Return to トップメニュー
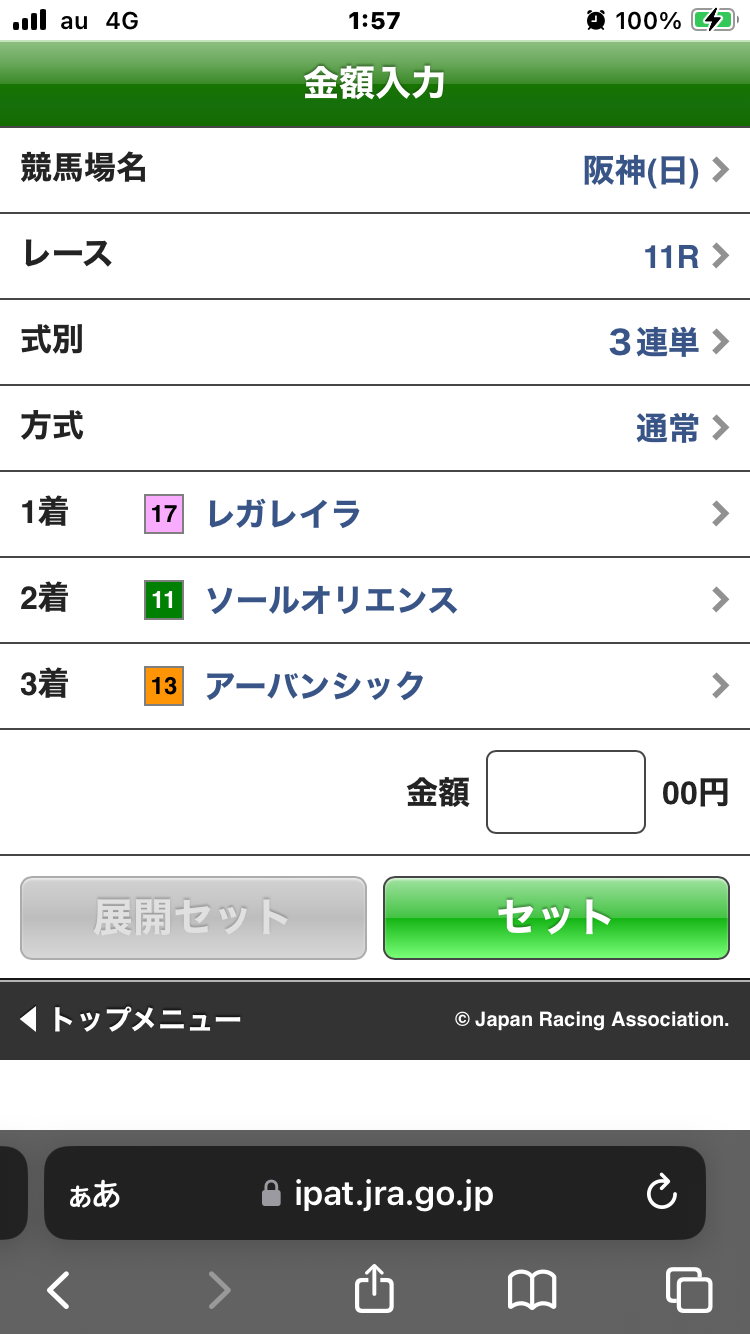The width and height of the screenshot is (750, 1334). [130, 1020]
